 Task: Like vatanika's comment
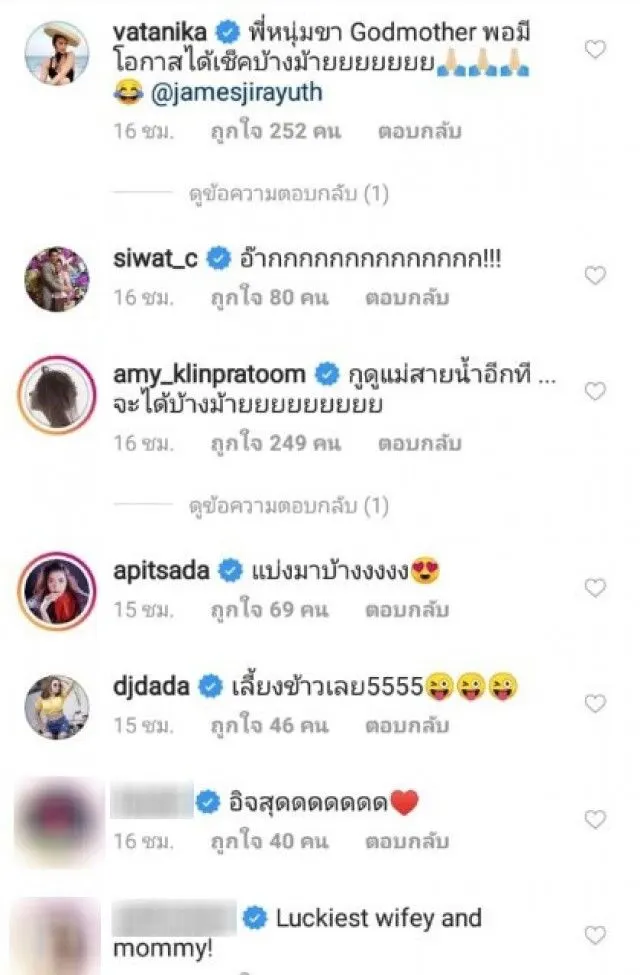coord(596,49)
